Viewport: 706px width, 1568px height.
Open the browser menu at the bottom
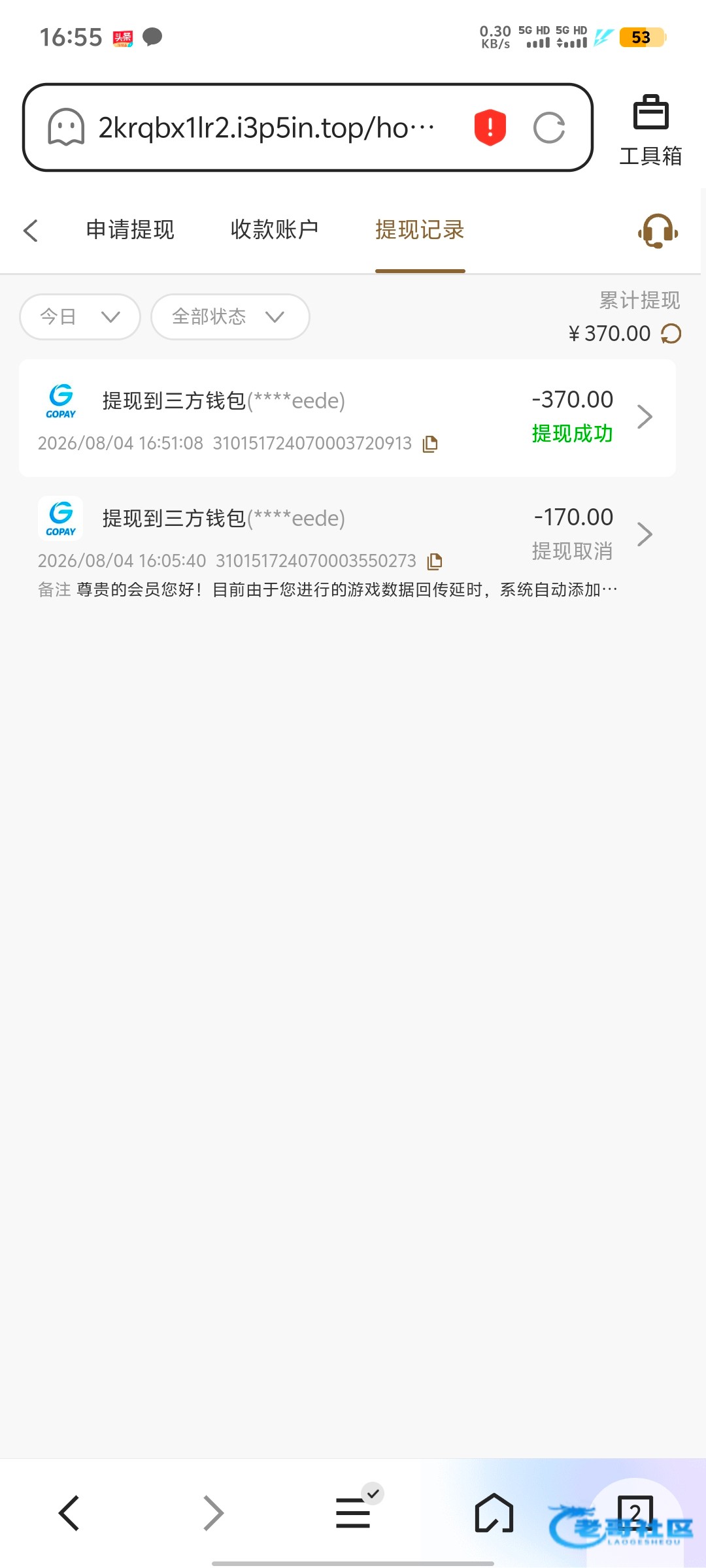pos(354,1512)
